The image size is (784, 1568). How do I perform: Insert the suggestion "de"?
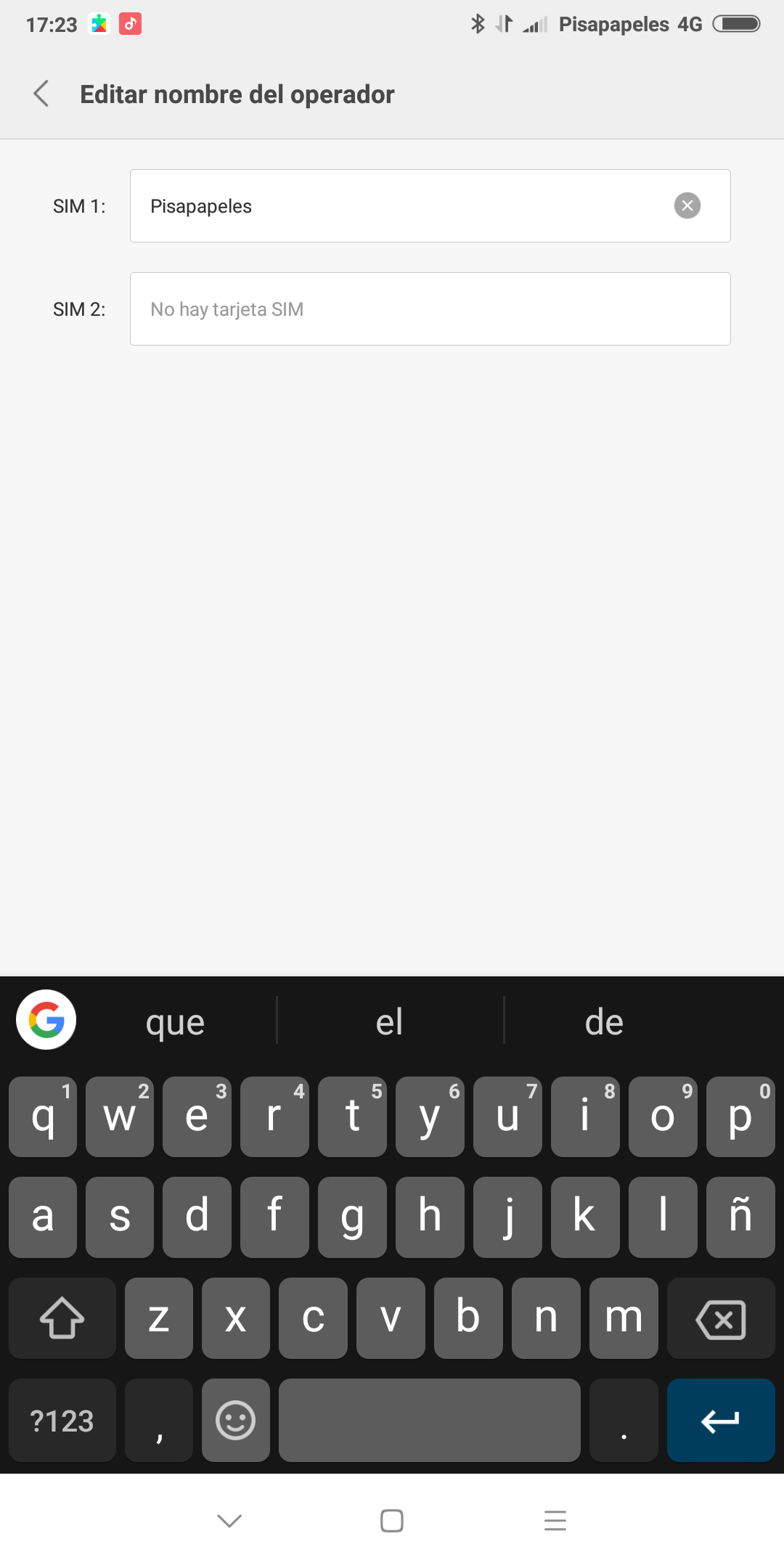[604, 1022]
